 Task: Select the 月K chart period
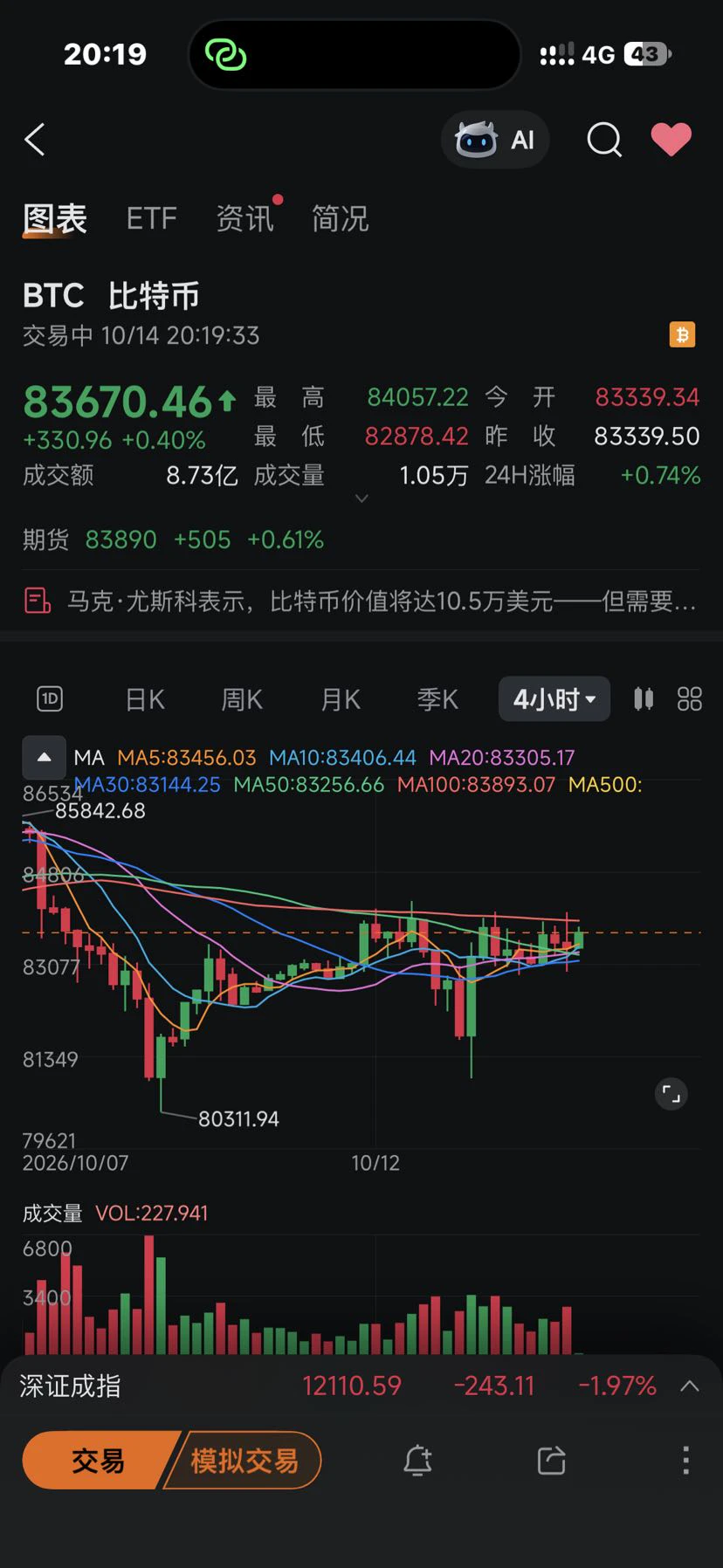[x=341, y=699]
